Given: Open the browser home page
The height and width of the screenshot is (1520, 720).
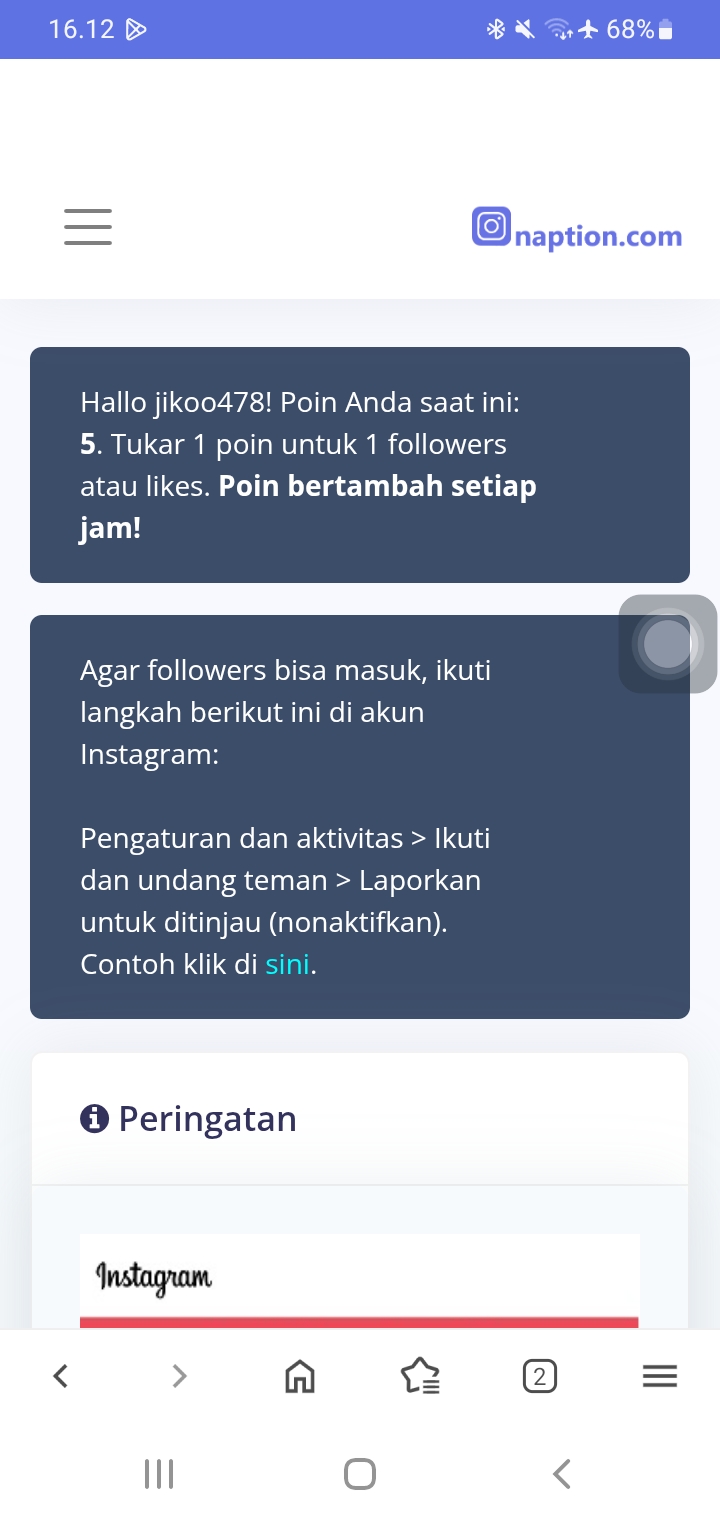Looking at the screenshot, I should 299,1377.
